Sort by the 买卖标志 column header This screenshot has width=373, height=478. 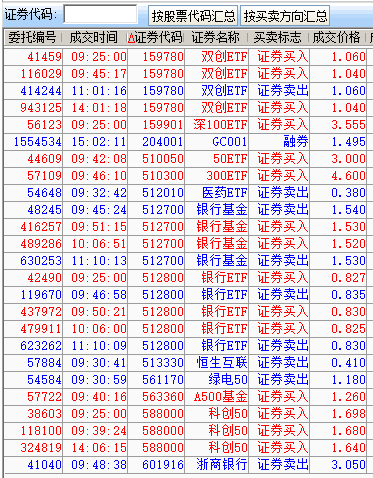coord(277,37)
